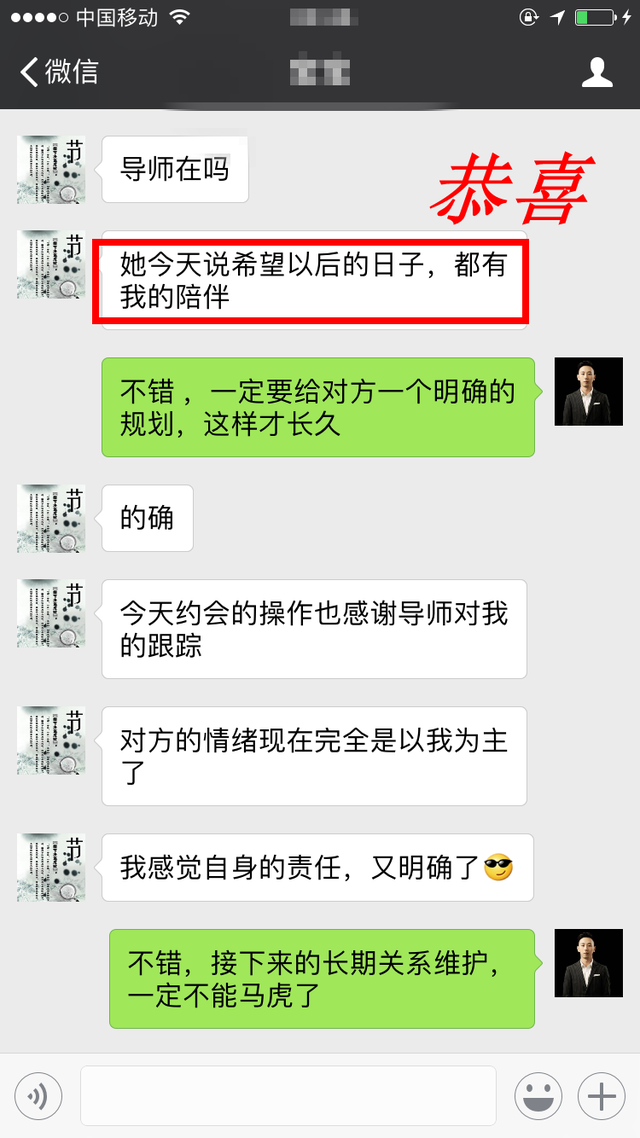The image size is (640, 1138).
Task: Go back to the 微信 chat list
Action: point(58,72)
